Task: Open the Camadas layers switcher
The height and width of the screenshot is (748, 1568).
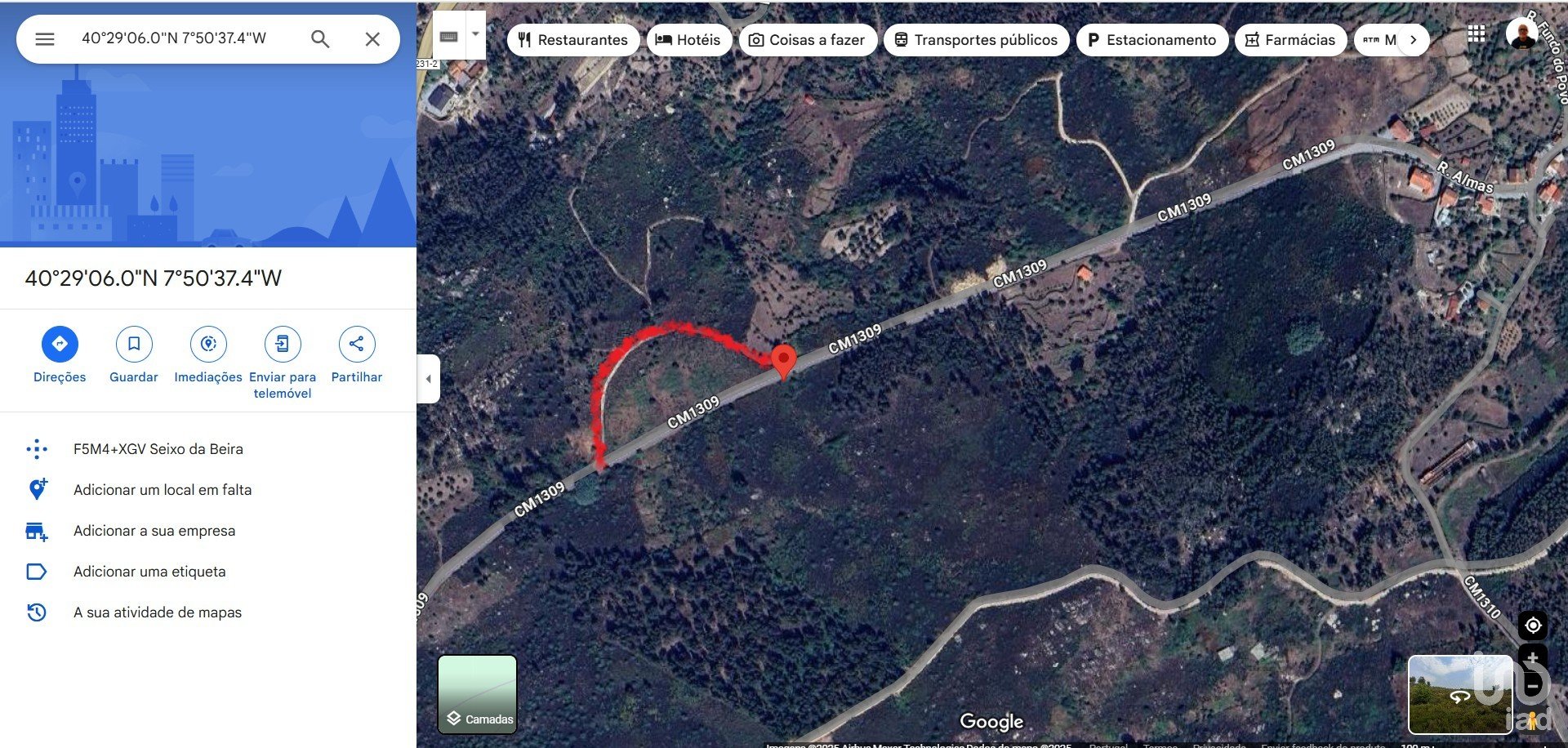Action: click(478, 694)
